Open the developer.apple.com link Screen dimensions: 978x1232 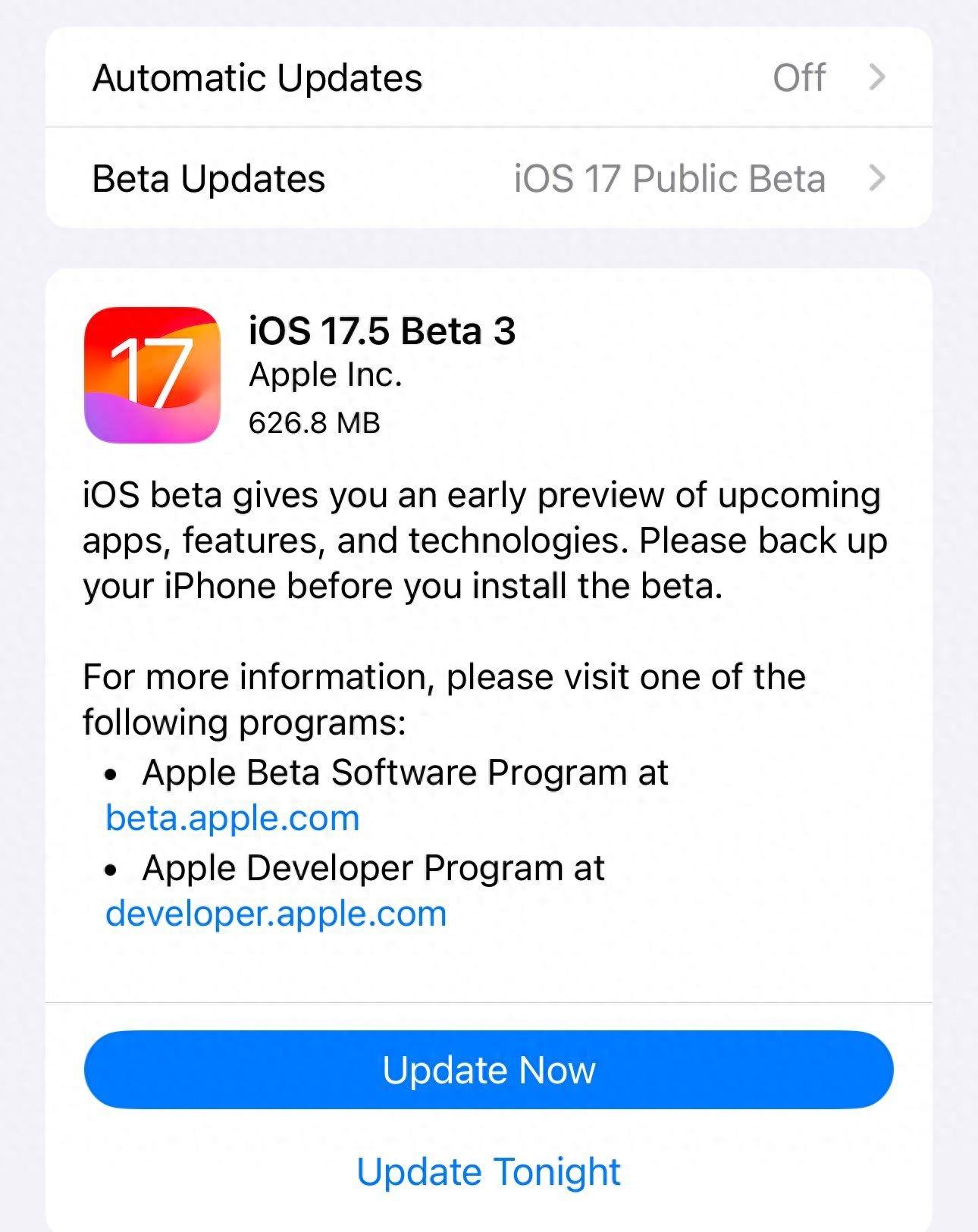[276, 914]
